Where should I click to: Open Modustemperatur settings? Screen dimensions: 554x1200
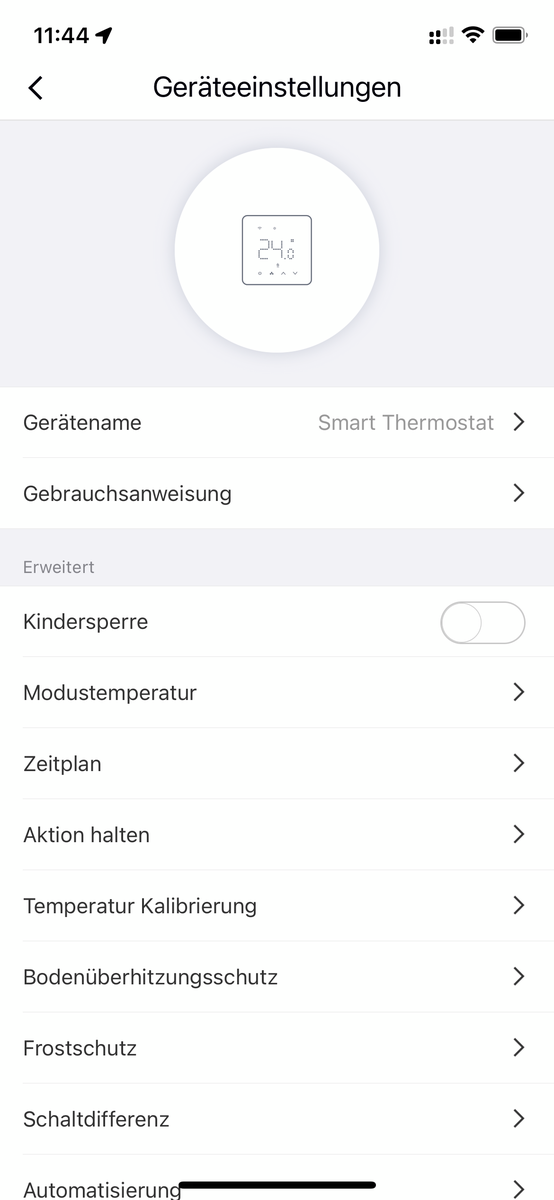(277, 692)
